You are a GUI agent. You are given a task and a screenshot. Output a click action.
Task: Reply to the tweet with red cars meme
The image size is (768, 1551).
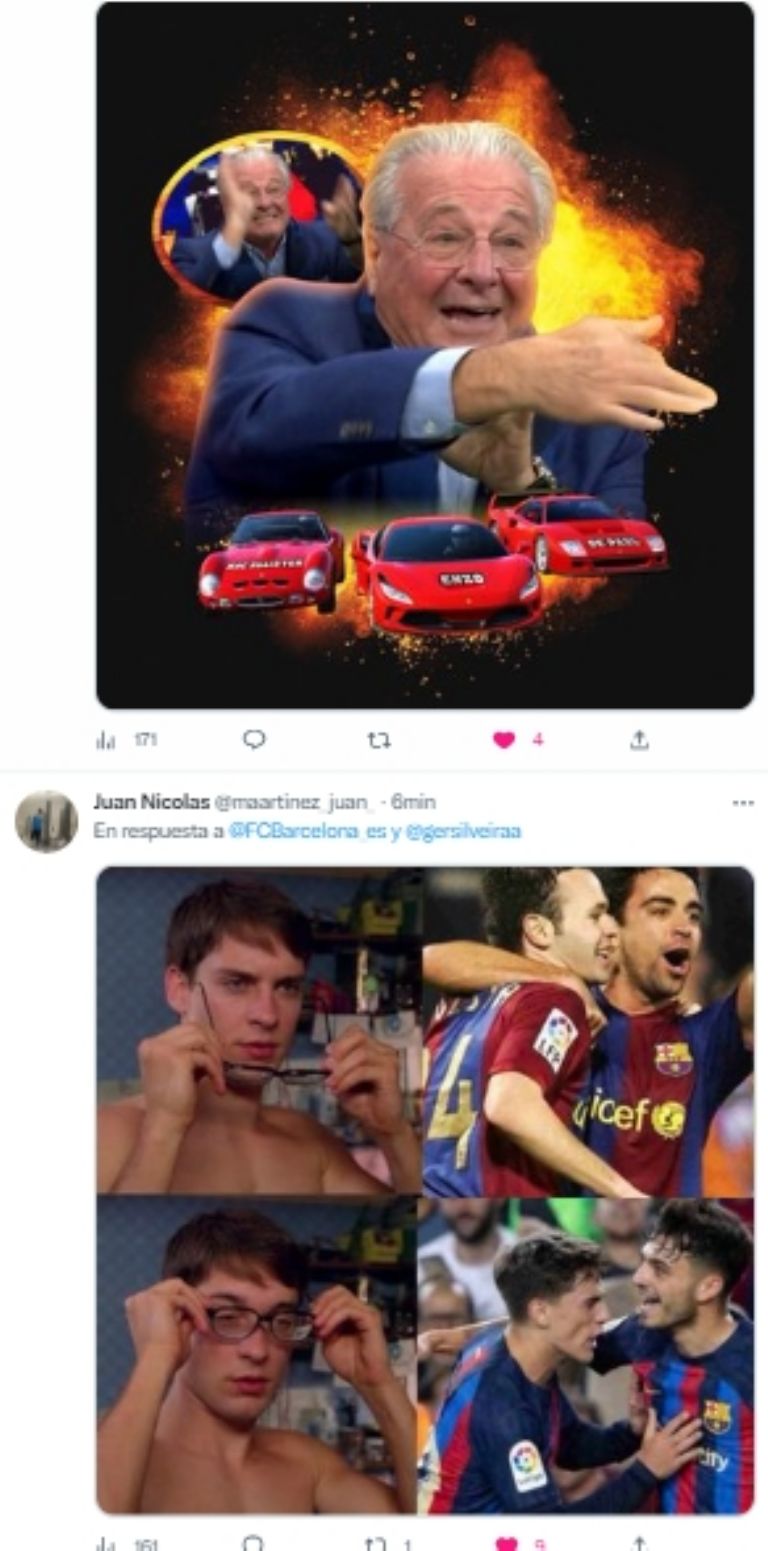[x=254, y=740]
